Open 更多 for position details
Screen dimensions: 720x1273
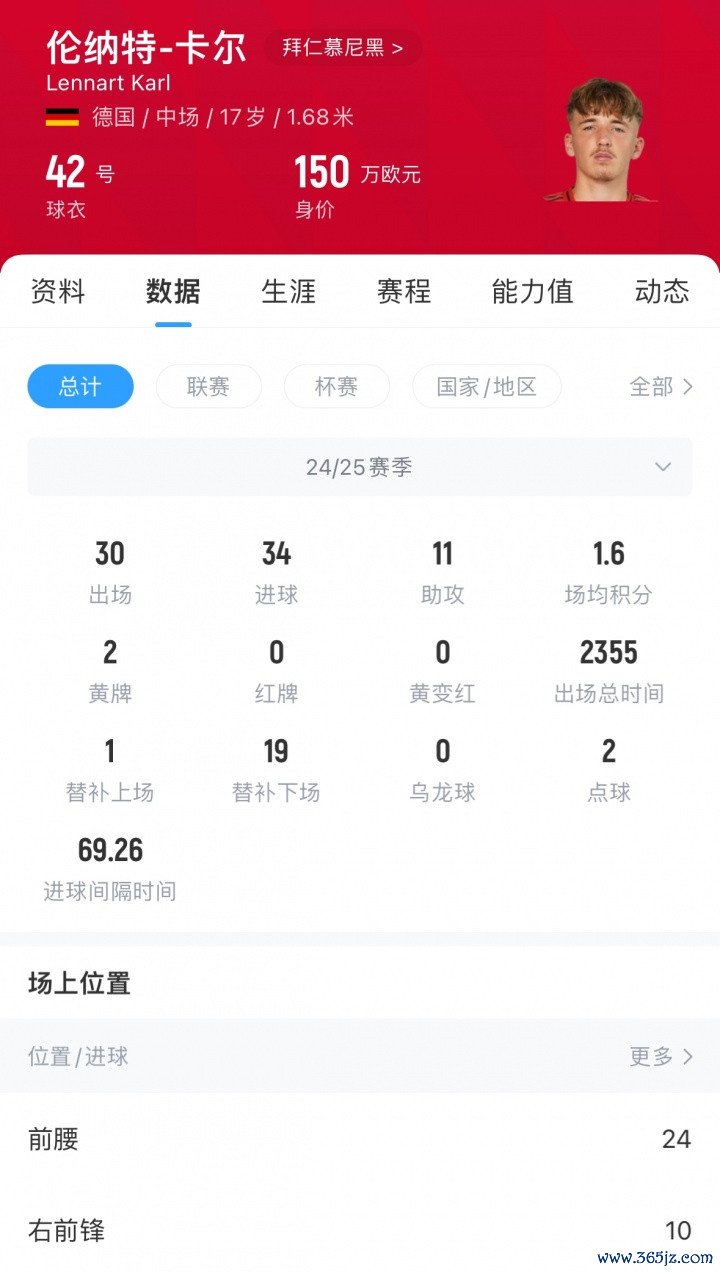(660, 1056)
